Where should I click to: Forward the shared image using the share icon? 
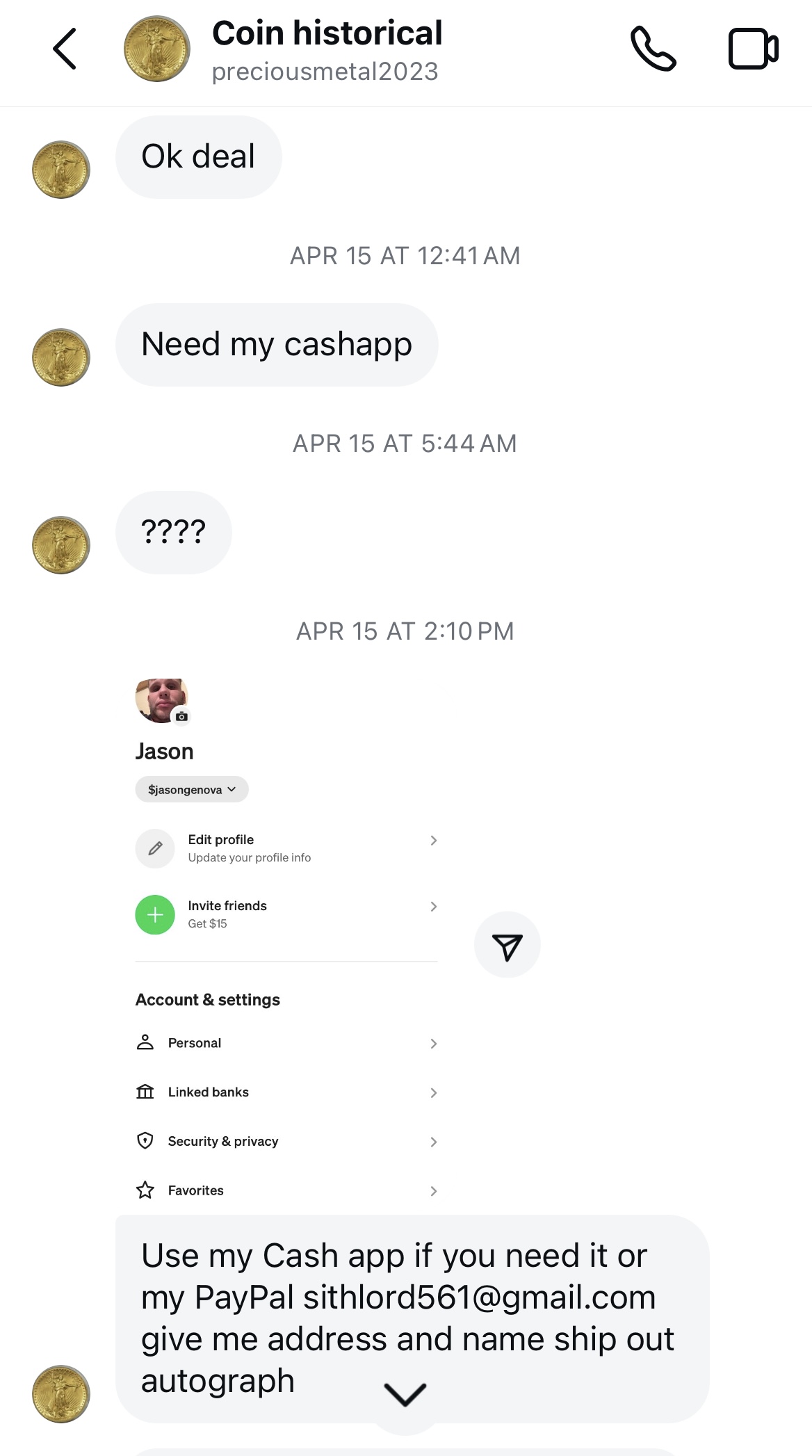coord(507,945)
